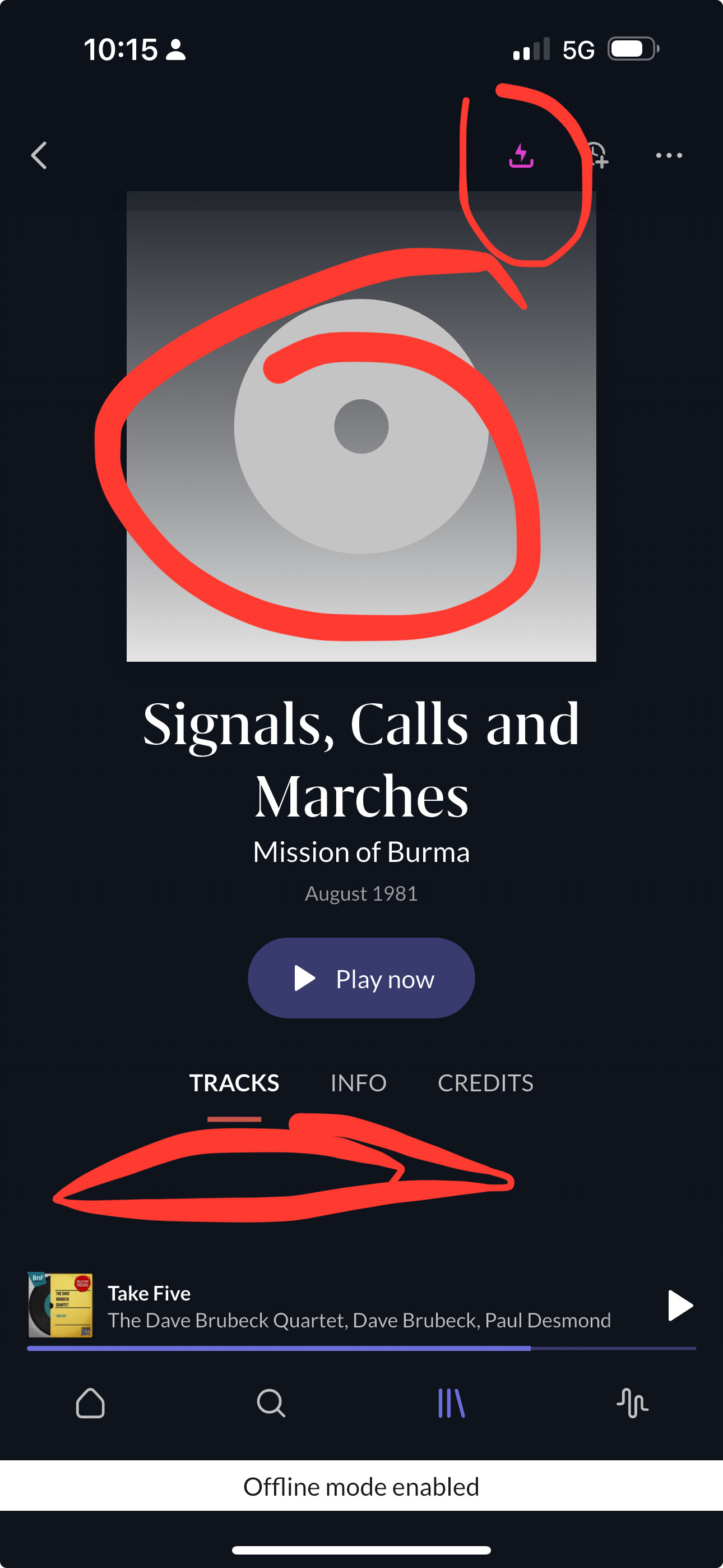Open the Search tab

271,1403
